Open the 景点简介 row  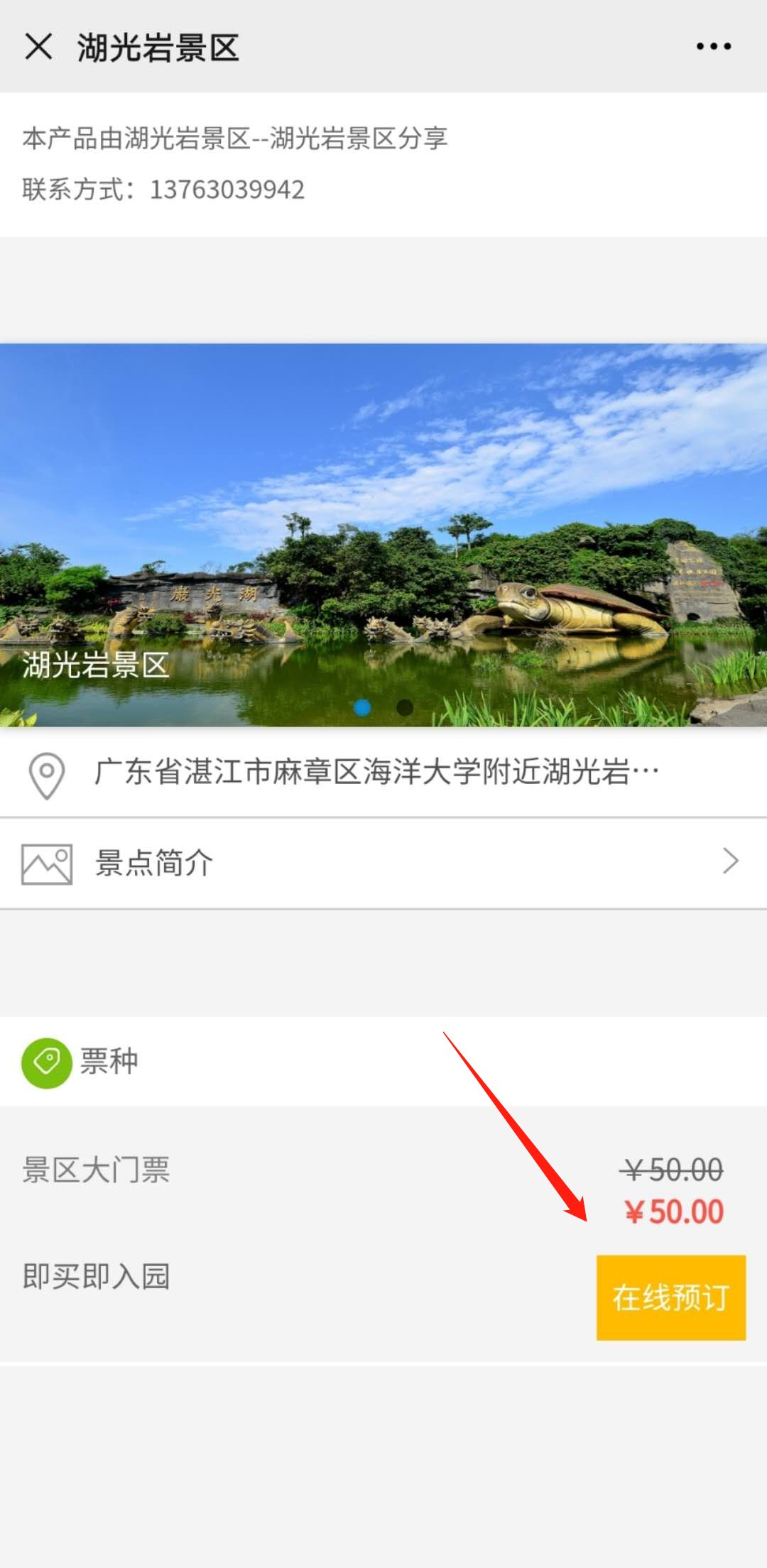[x=383, y=863]
